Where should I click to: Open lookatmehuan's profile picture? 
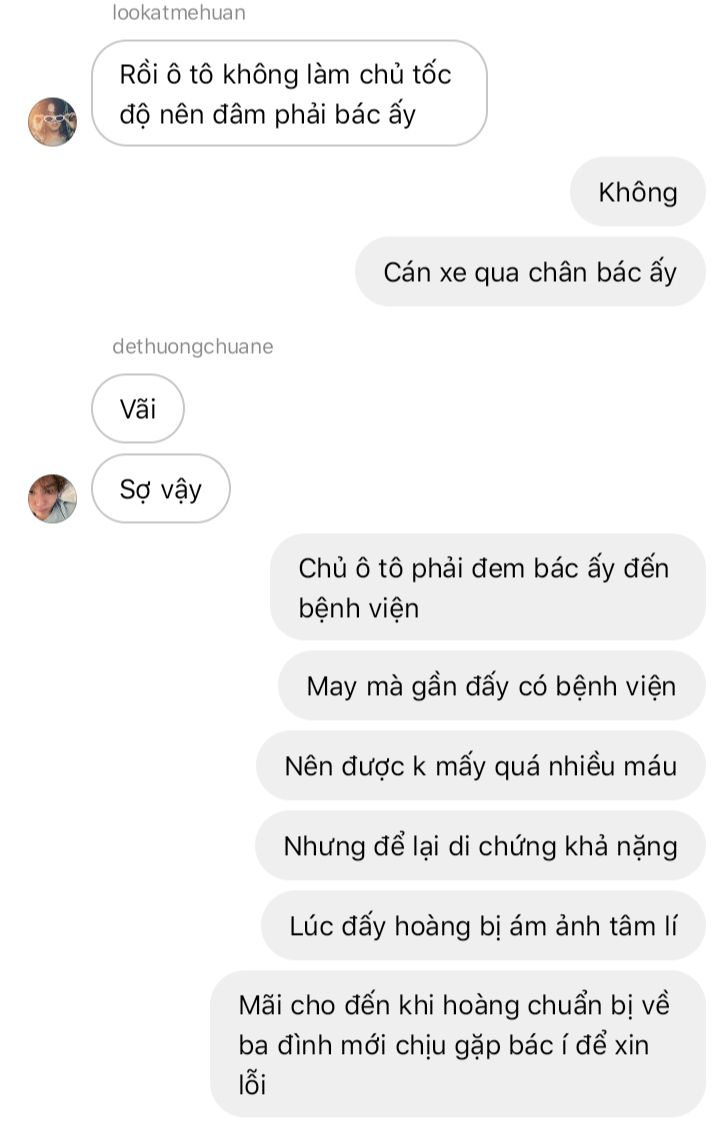[52, 122]
